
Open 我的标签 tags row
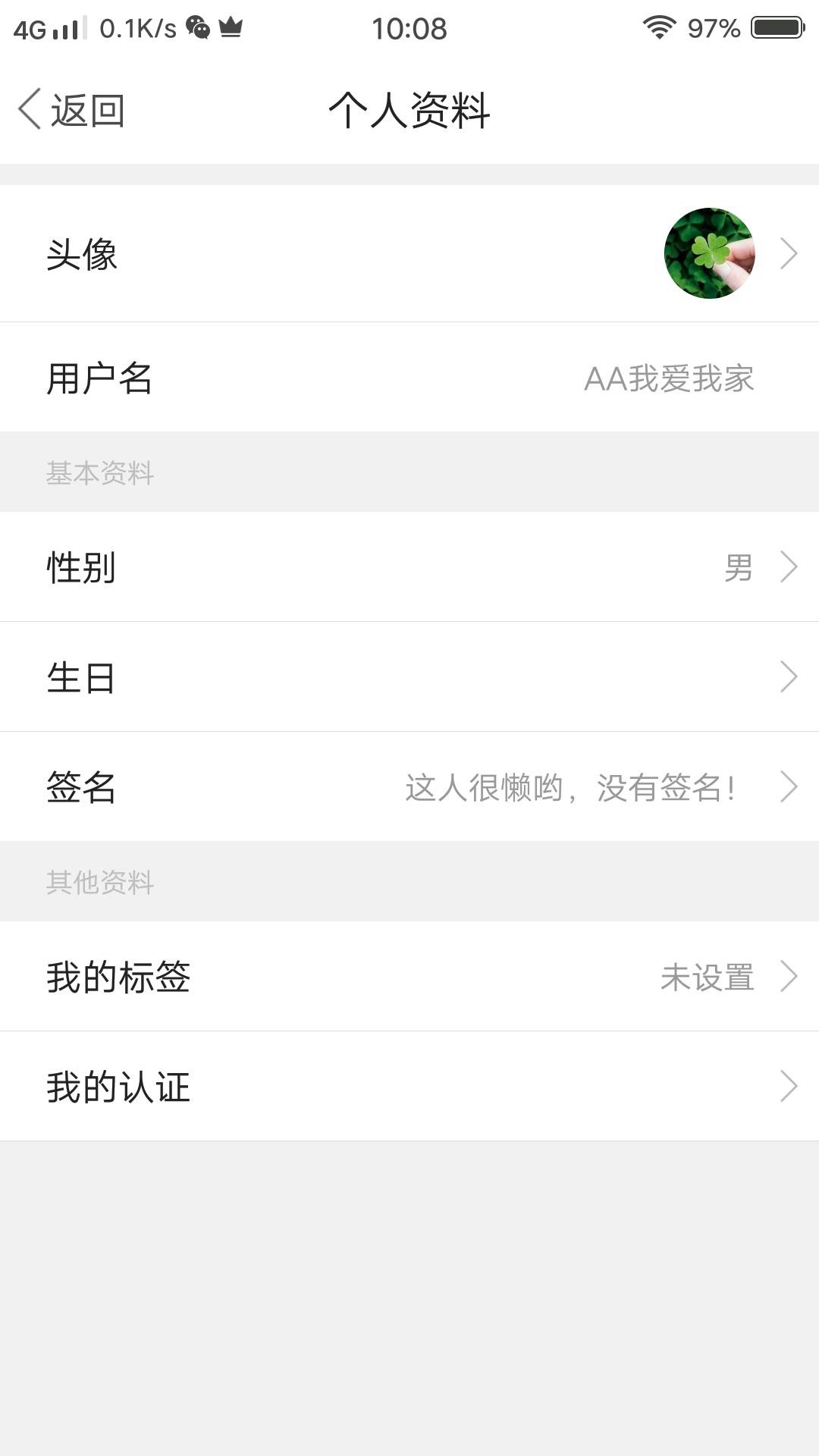point(409,976)
